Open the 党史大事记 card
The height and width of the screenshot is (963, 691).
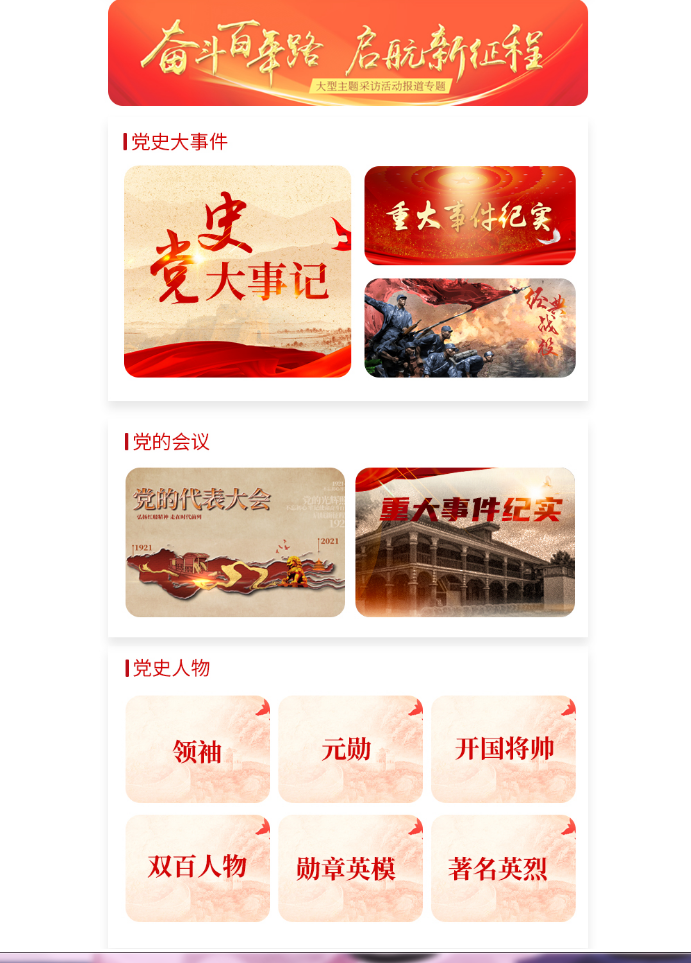(237, 271)
